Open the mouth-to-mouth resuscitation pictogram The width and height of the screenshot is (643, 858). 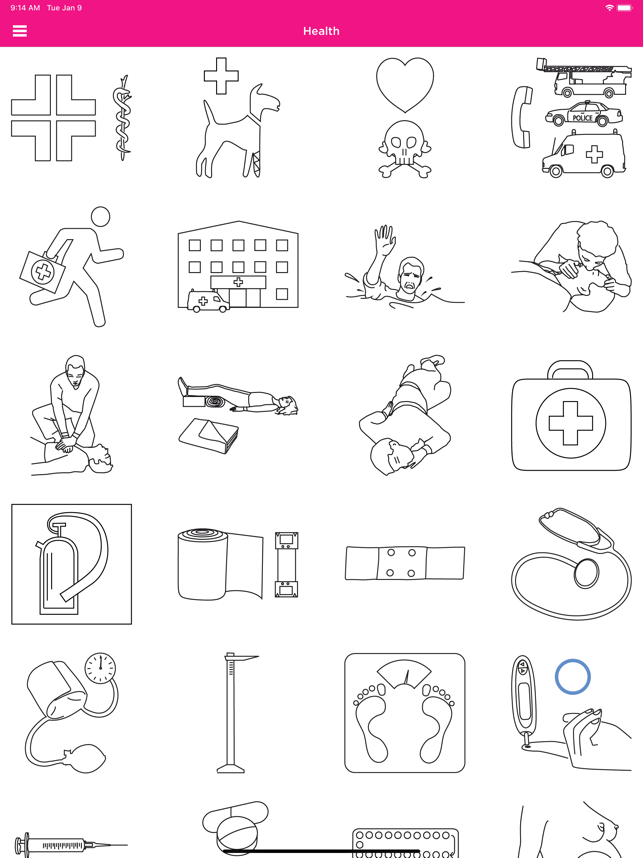tap(571, 267)
